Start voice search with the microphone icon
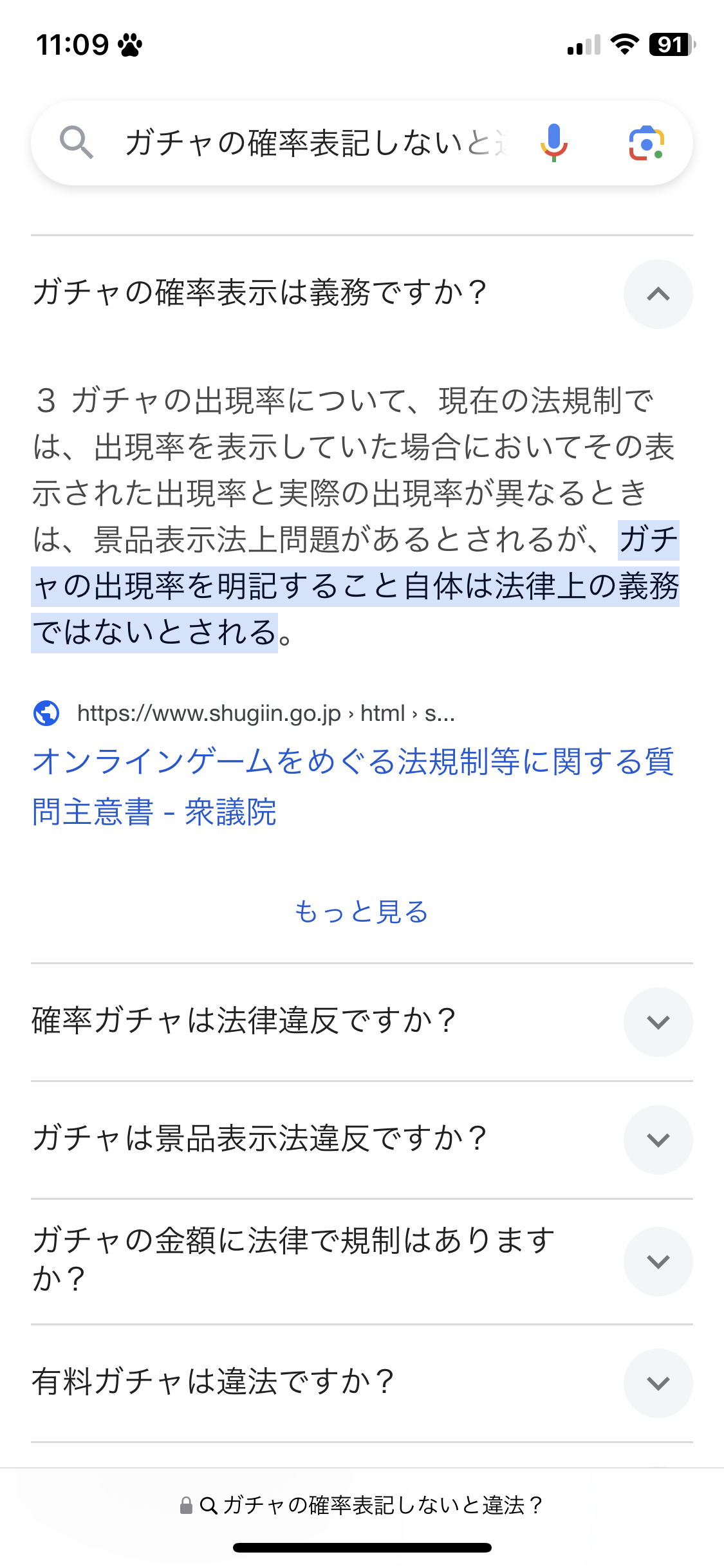 [553, 143]
